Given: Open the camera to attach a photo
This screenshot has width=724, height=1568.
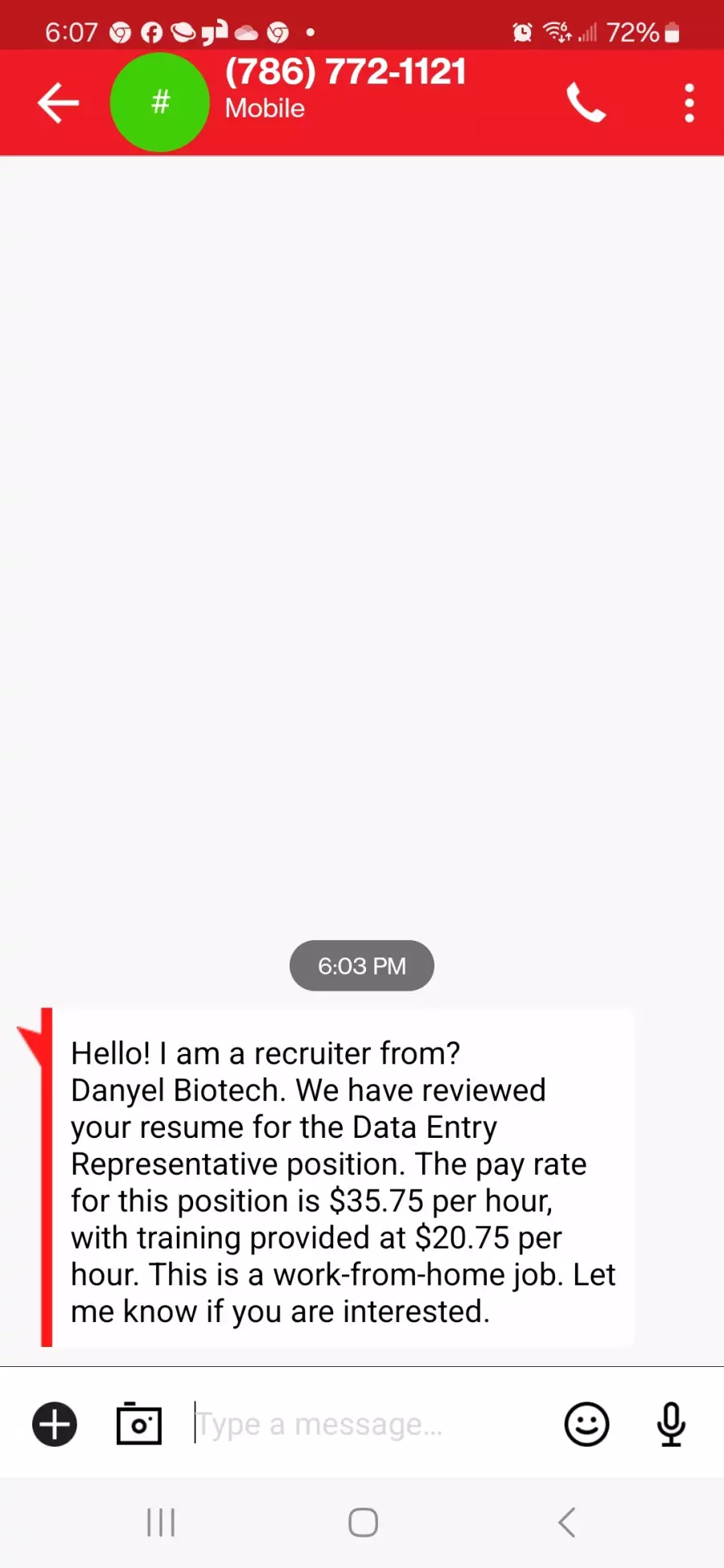Looking at the screenshot, I should (x=139, y=1423).
